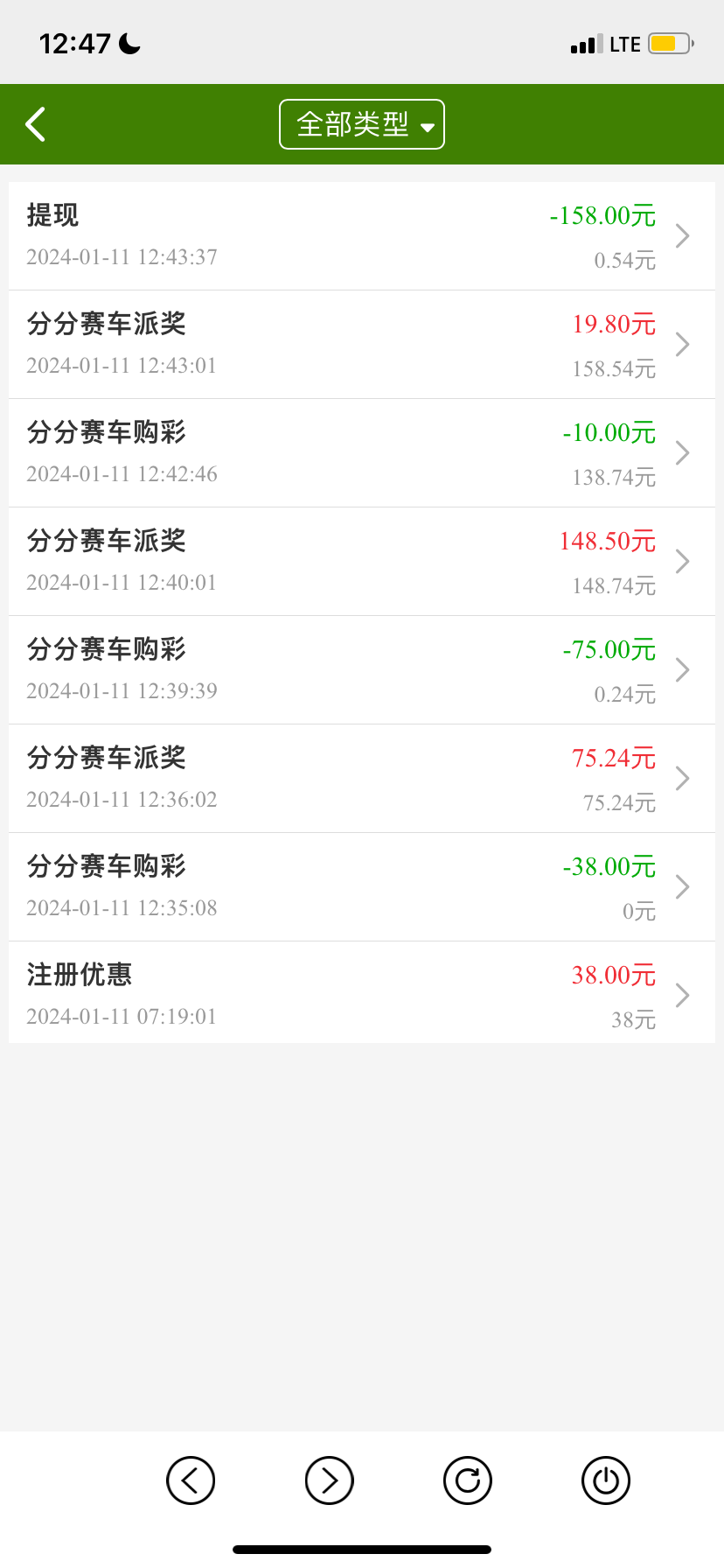View the 分分赛车派奖 record of 19.80元

[362, 345]
